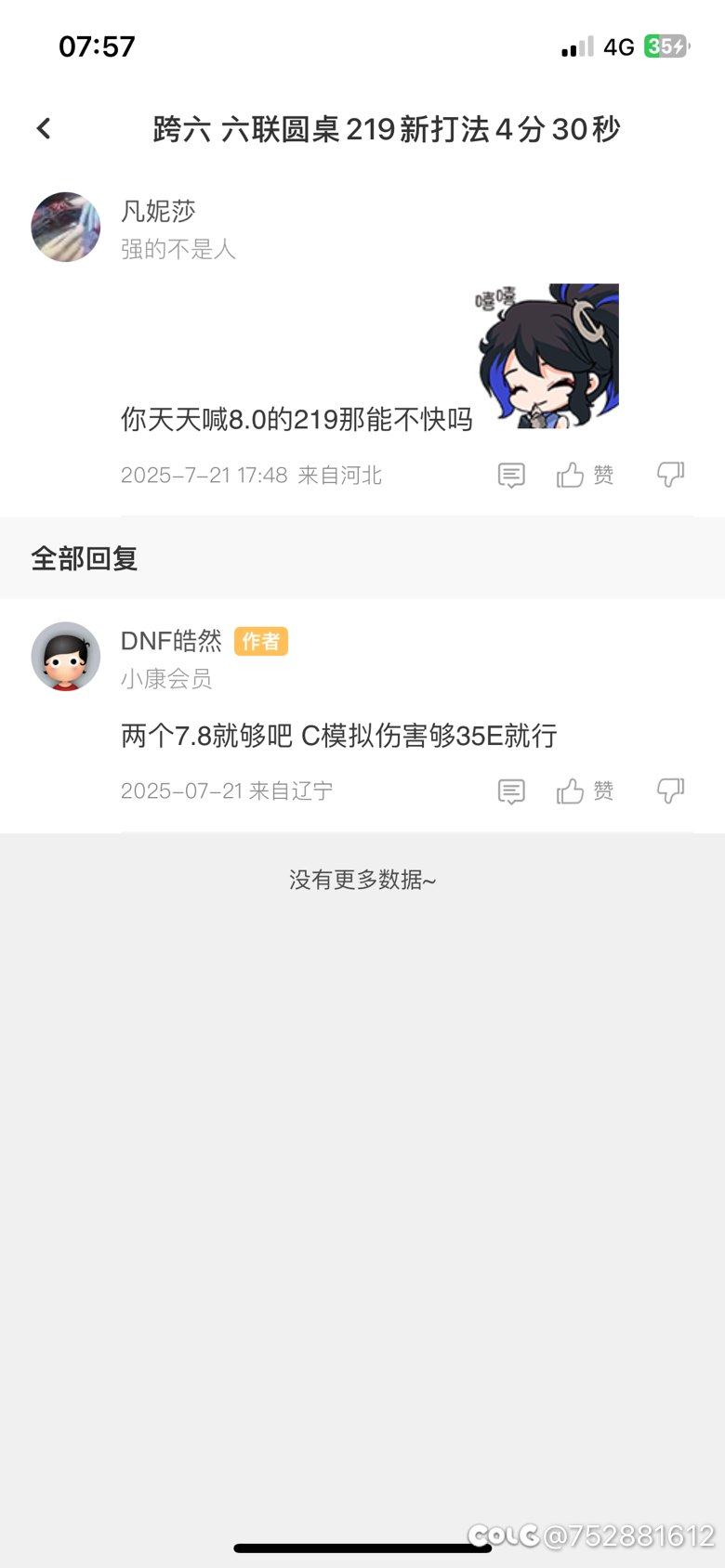Screen dimensions: 725x1568
Task: Dislike 凡妮莎's comment
Action: 670,475
